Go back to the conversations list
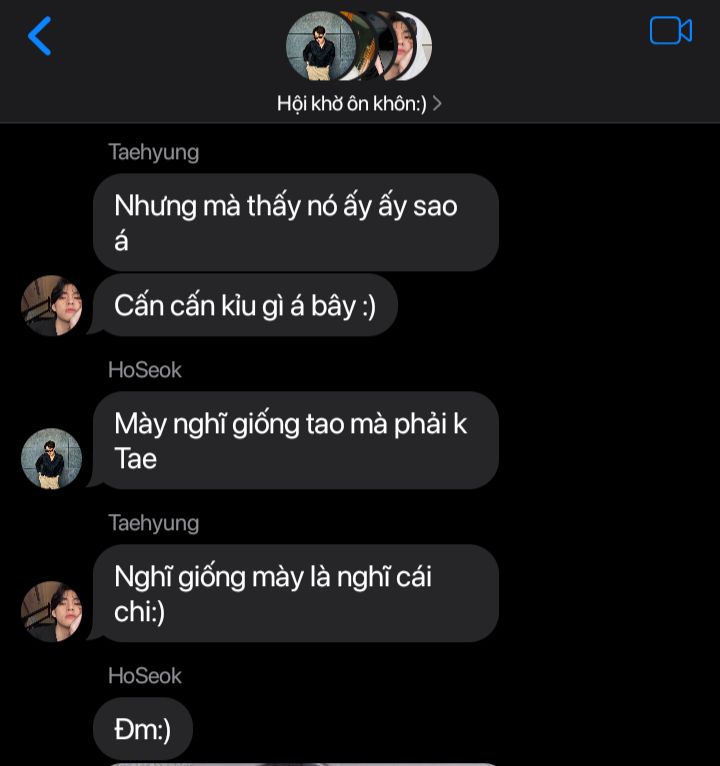The image size is (720, 766). point(39,36)
